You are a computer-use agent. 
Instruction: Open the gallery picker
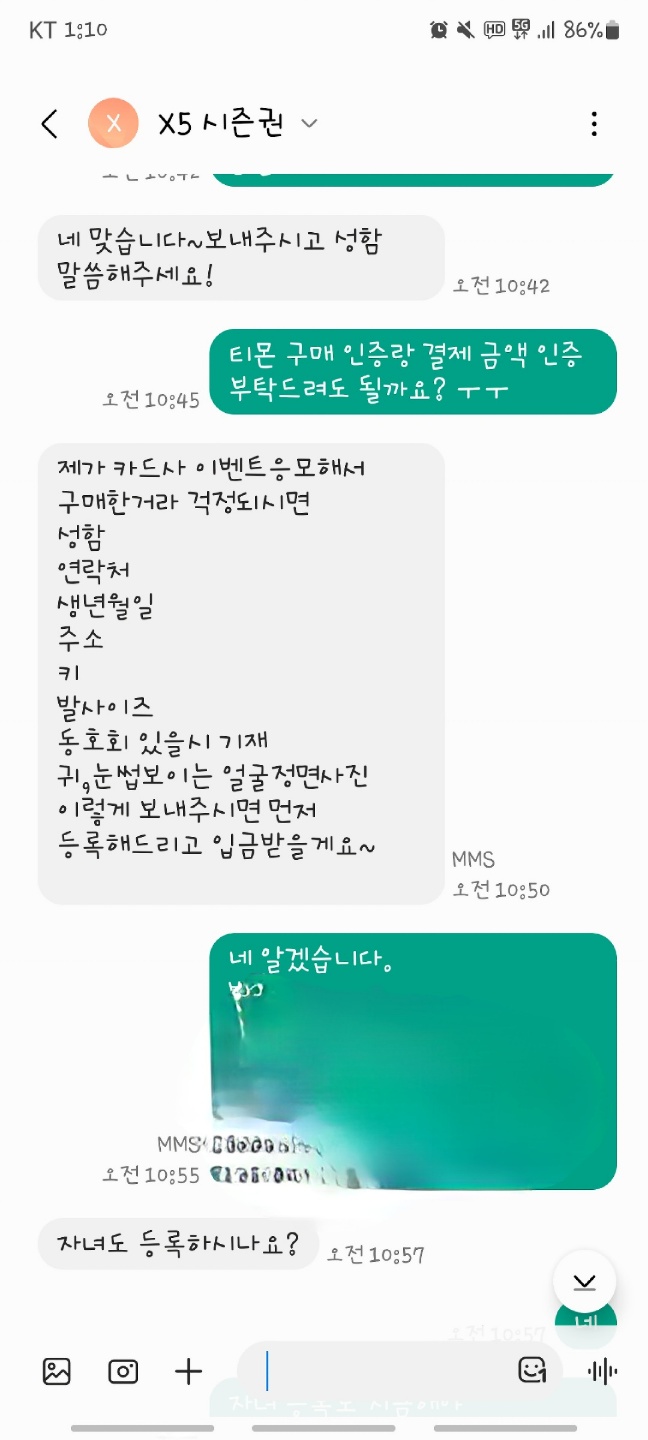click(57, 1371)
